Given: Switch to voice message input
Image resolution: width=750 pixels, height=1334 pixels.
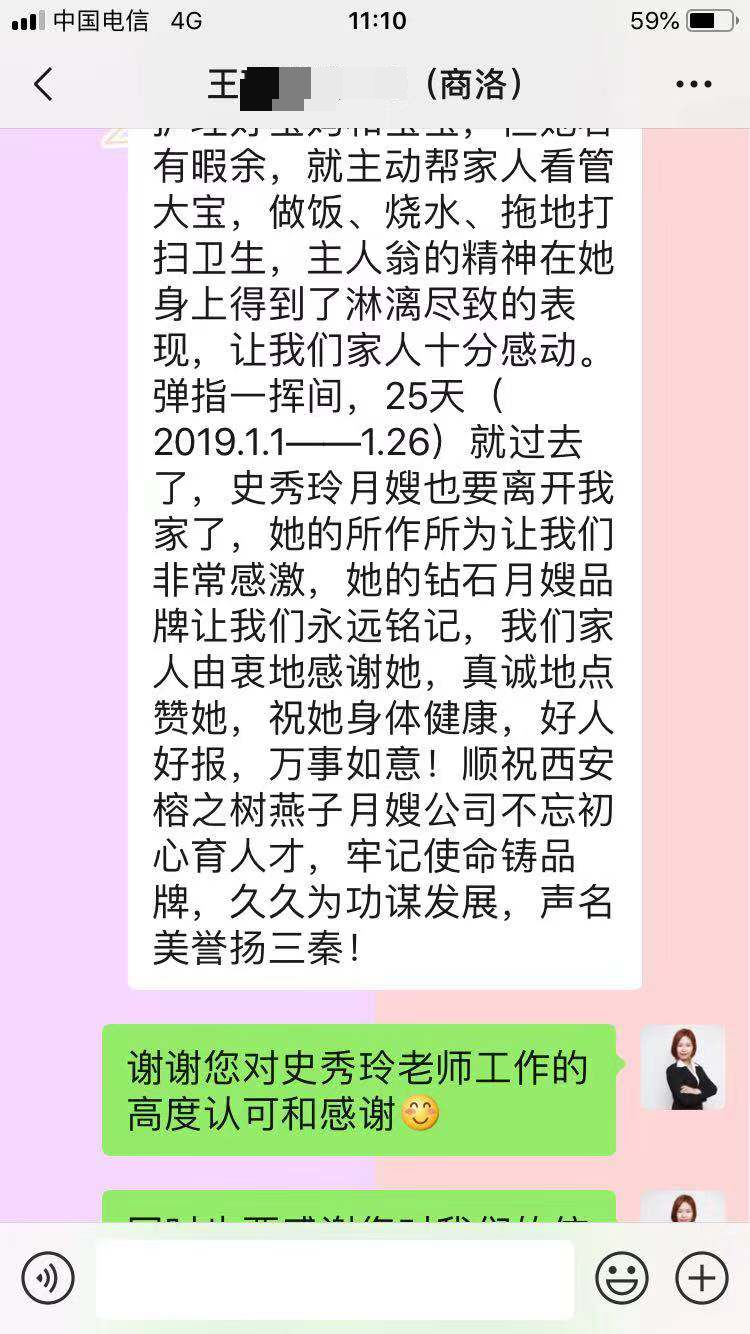Looking at the screenshot, I should coord(47,1277).
